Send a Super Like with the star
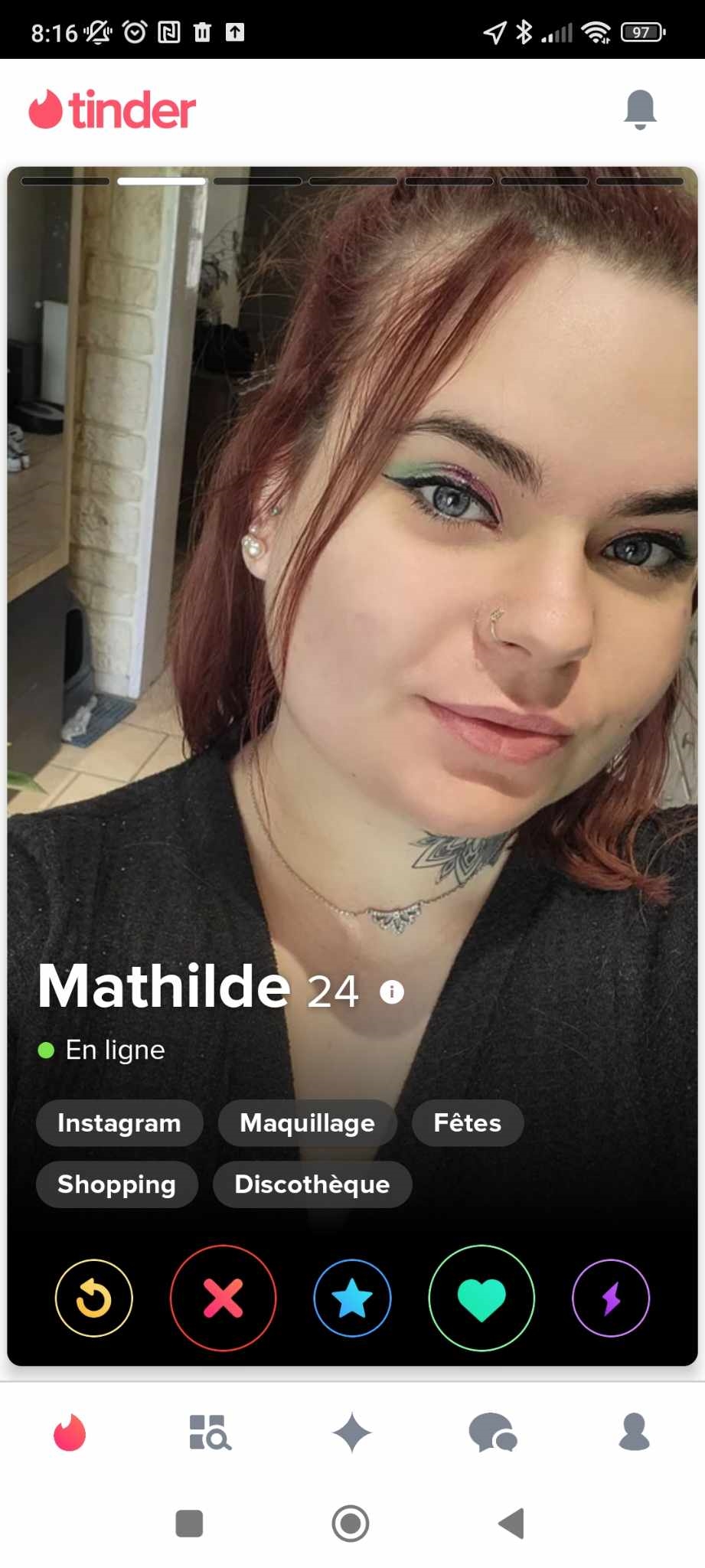 point(352,1298)
